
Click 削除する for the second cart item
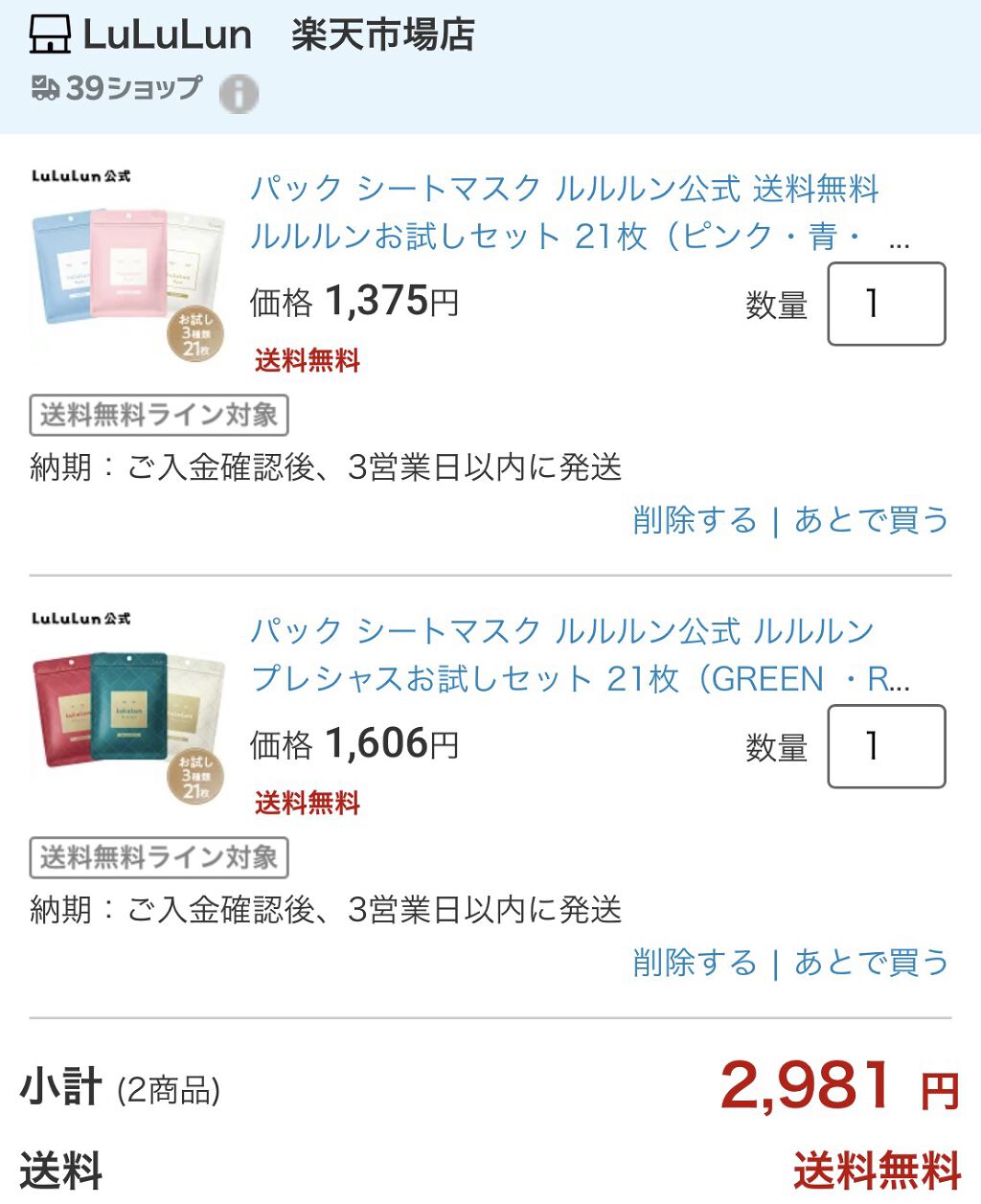coord(695,965)
